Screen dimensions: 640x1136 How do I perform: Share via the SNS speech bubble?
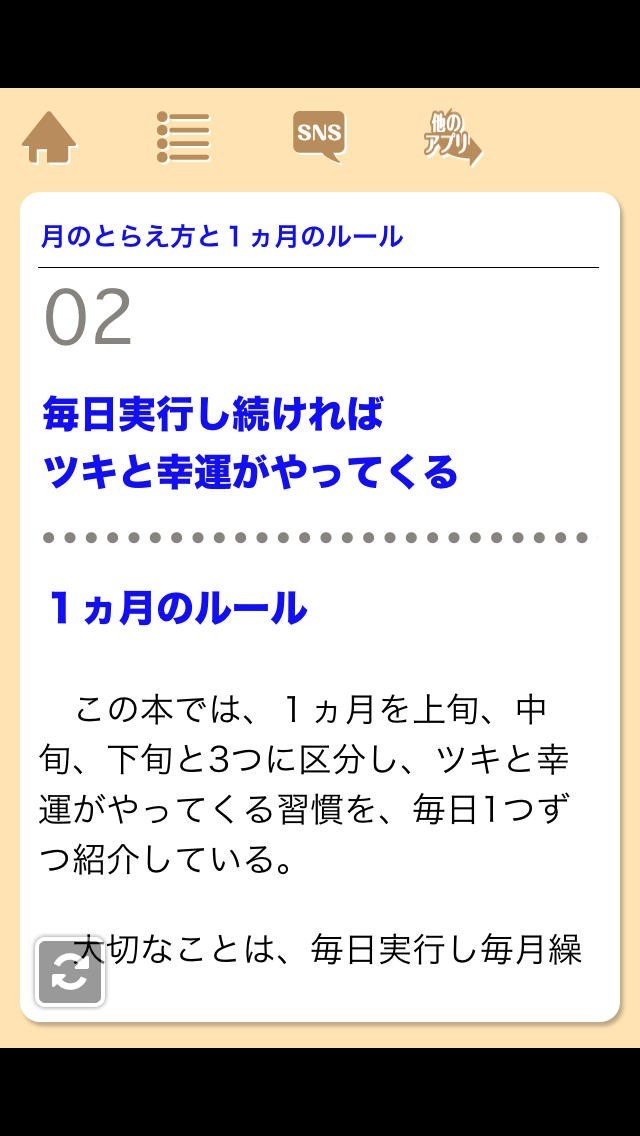(x=319, y=135)
